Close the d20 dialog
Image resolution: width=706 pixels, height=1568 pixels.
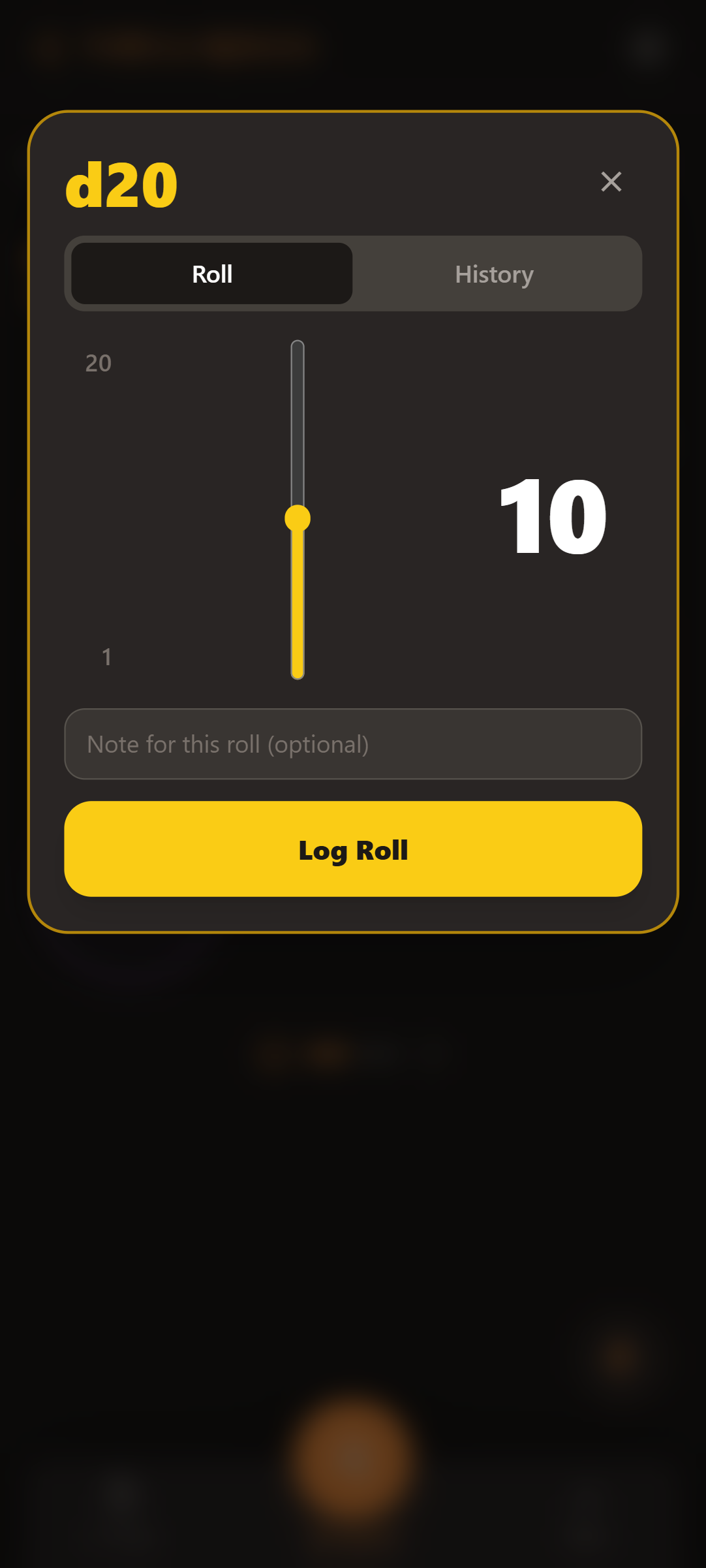tap(611, 181)
